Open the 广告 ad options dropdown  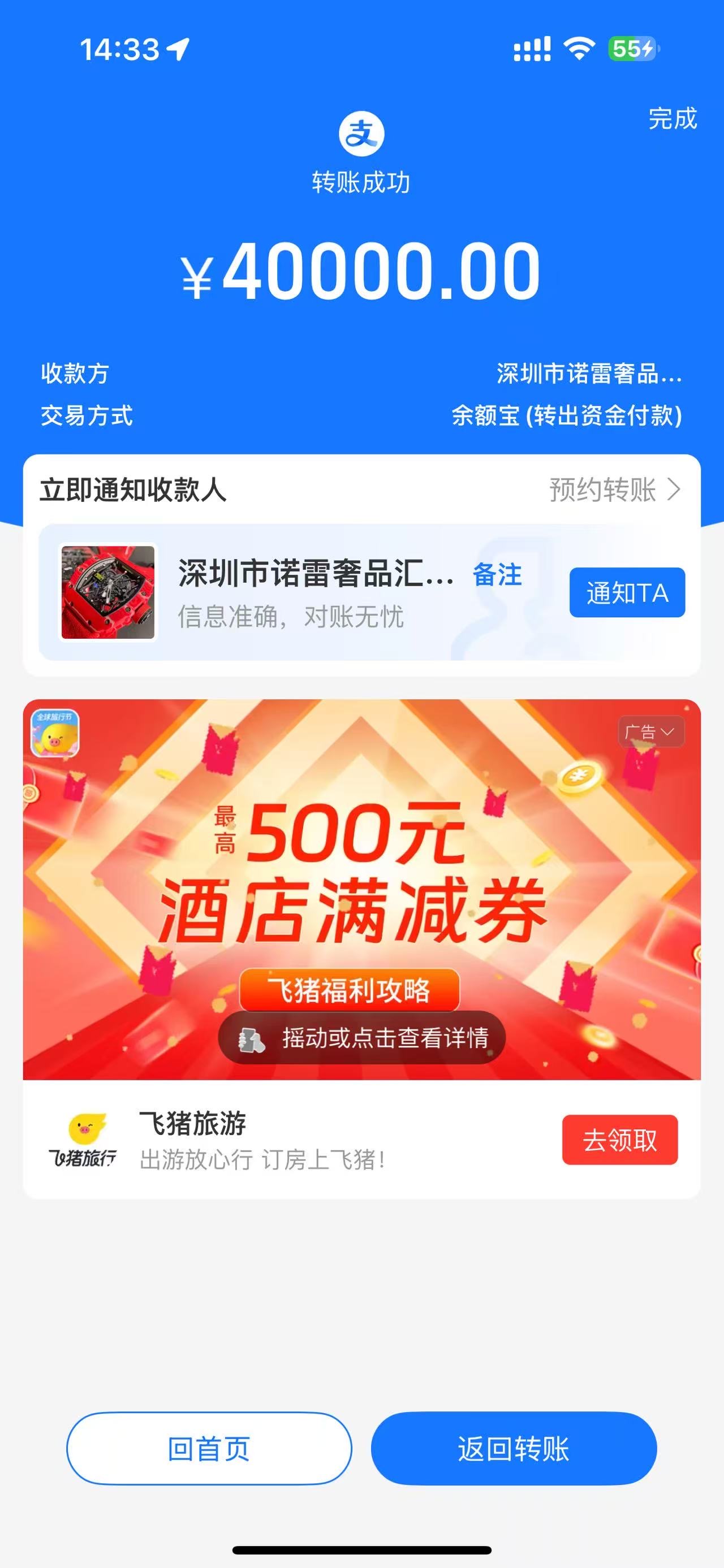pos(650,731)
